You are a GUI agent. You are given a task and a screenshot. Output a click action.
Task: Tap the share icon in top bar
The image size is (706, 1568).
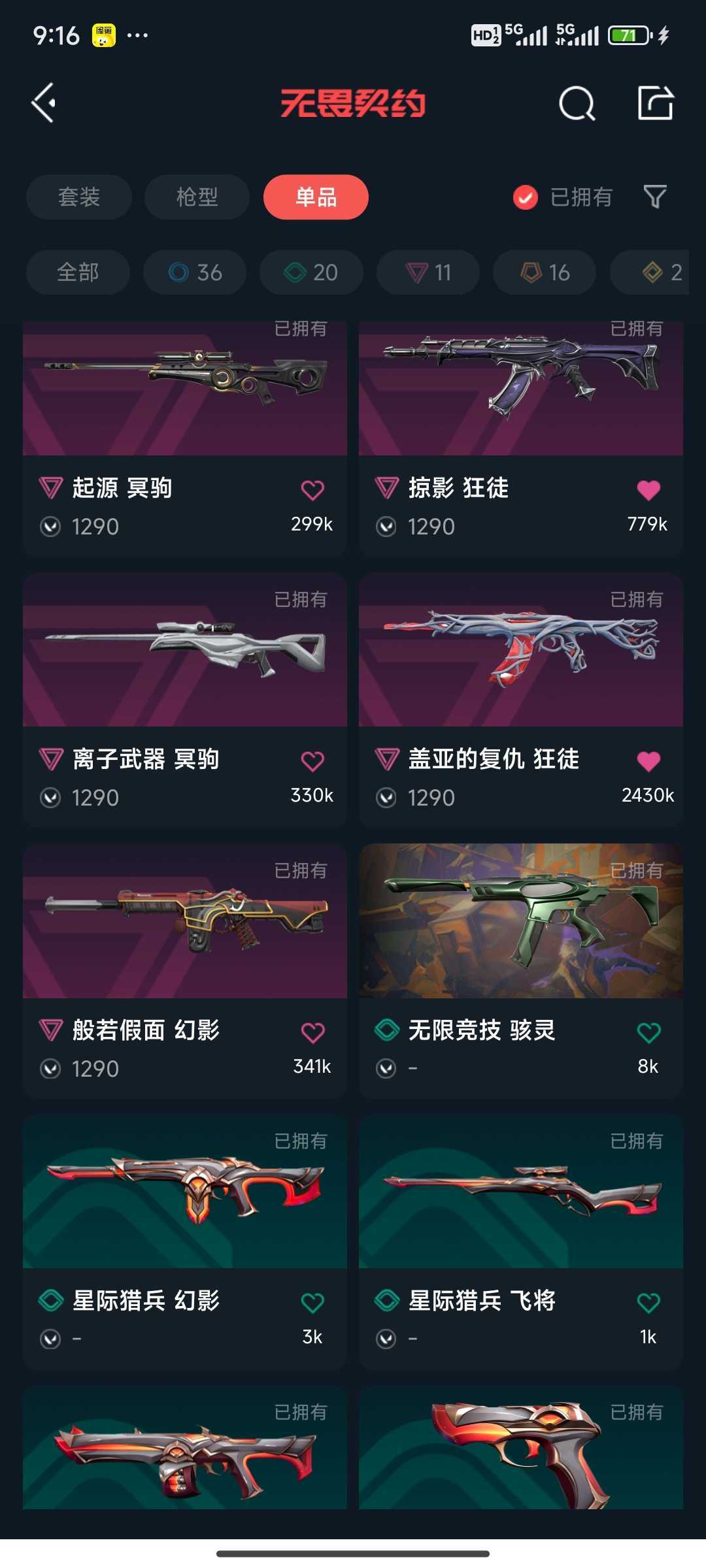656,103
